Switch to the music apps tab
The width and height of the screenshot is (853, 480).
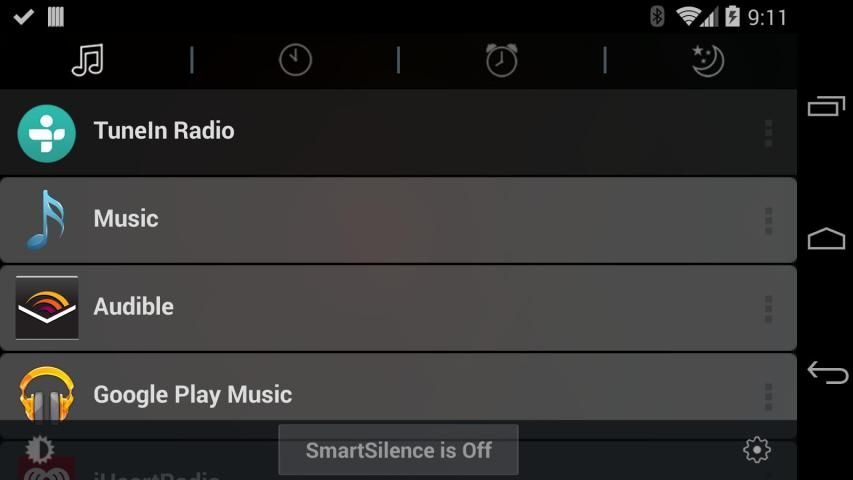[x=88, y=61]
